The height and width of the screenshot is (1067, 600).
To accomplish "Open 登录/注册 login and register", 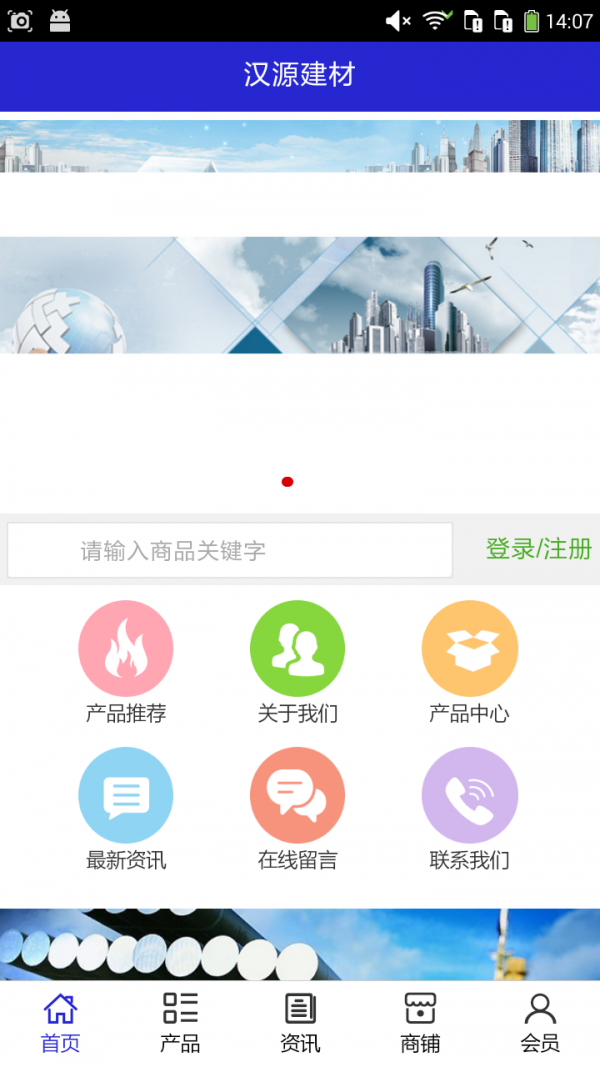I will tap(538, 549).
